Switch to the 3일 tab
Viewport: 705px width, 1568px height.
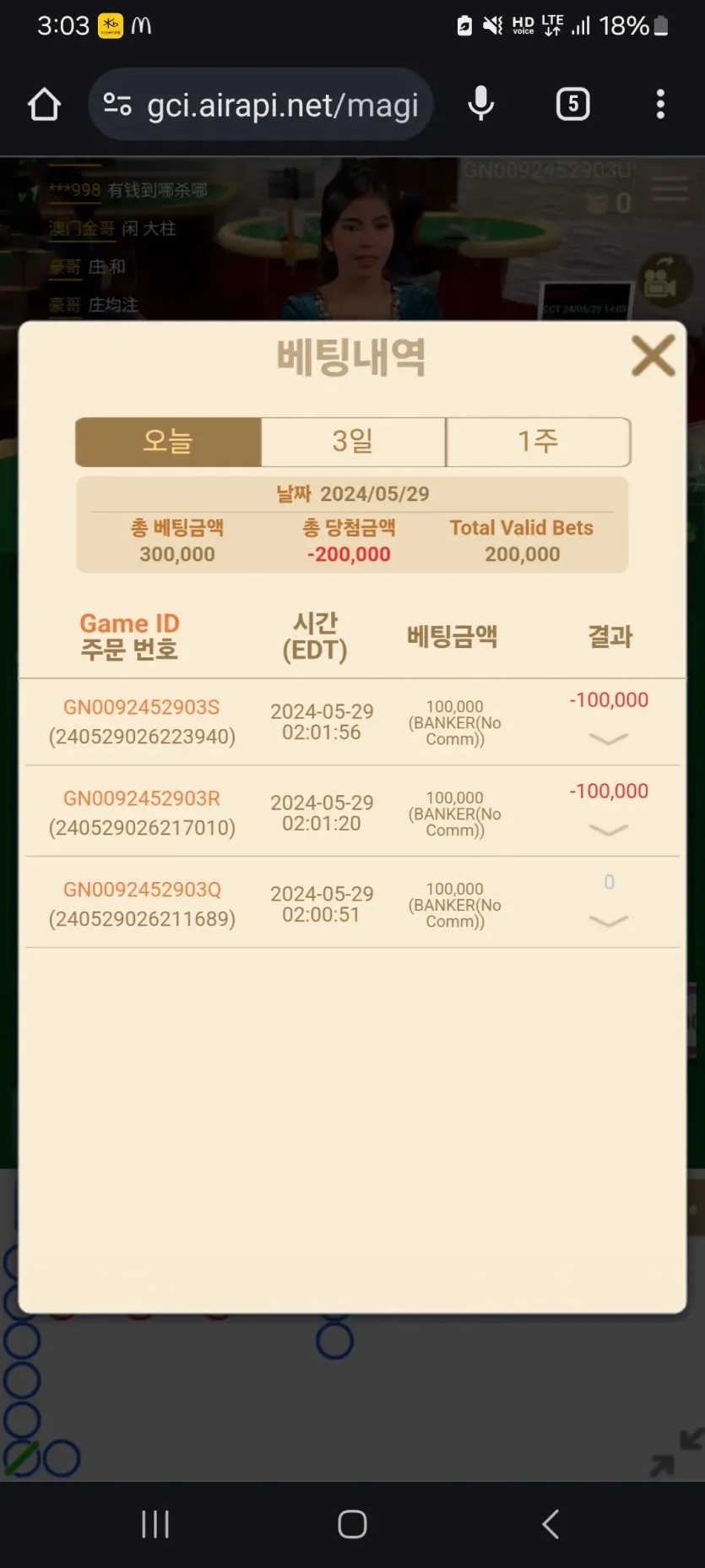tap(353, 442)
